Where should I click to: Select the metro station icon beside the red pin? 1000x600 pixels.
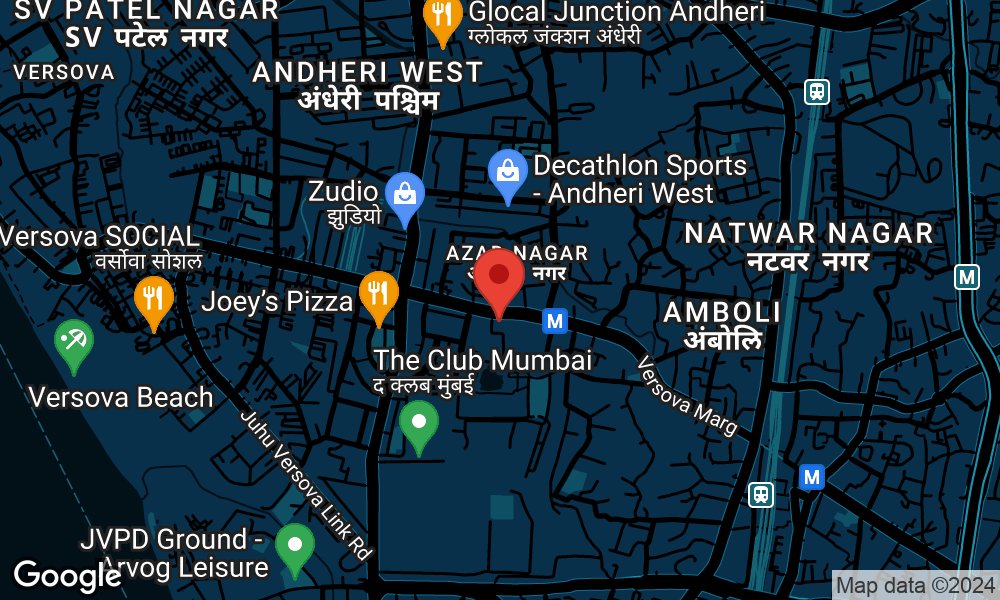(555, 321)
